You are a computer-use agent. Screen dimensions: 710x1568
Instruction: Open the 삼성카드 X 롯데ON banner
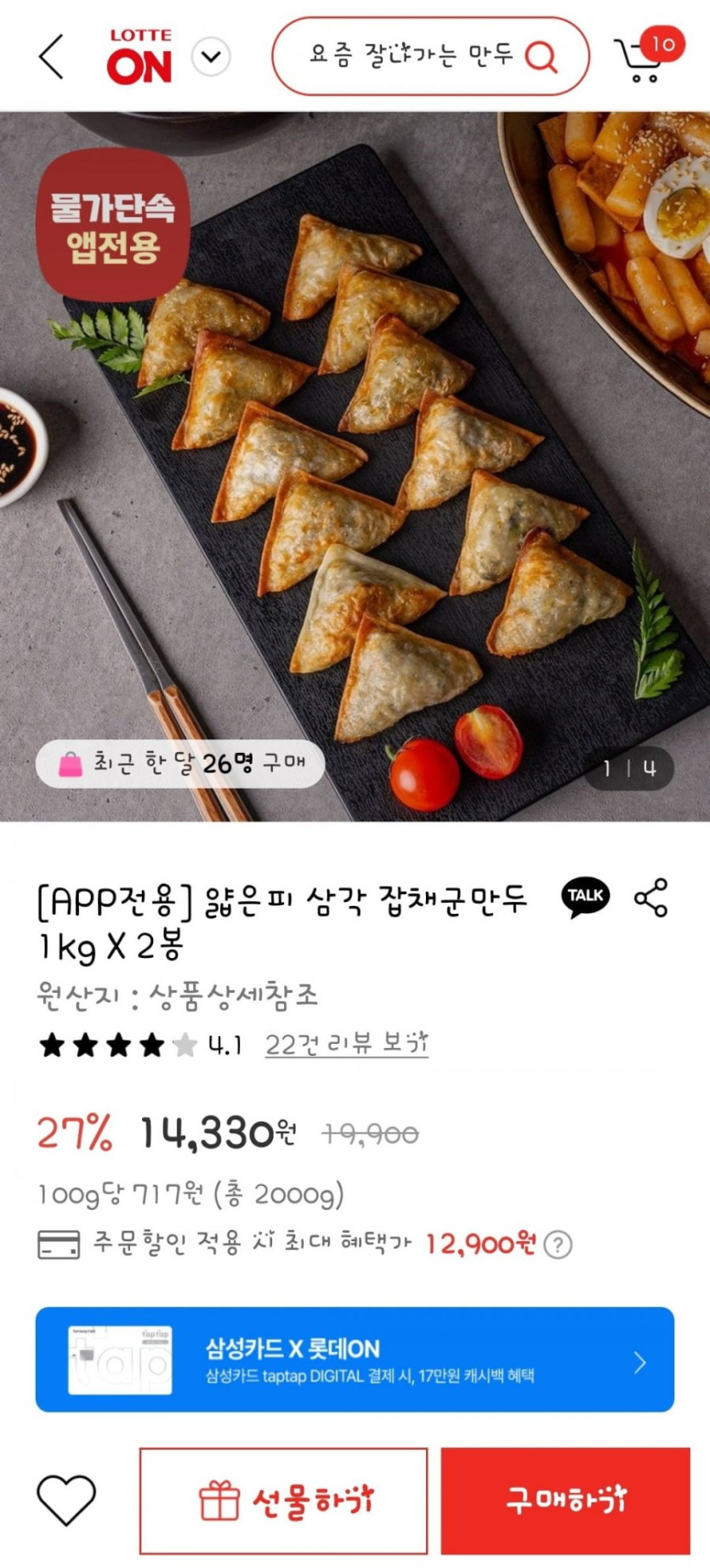coord(355,1360)
